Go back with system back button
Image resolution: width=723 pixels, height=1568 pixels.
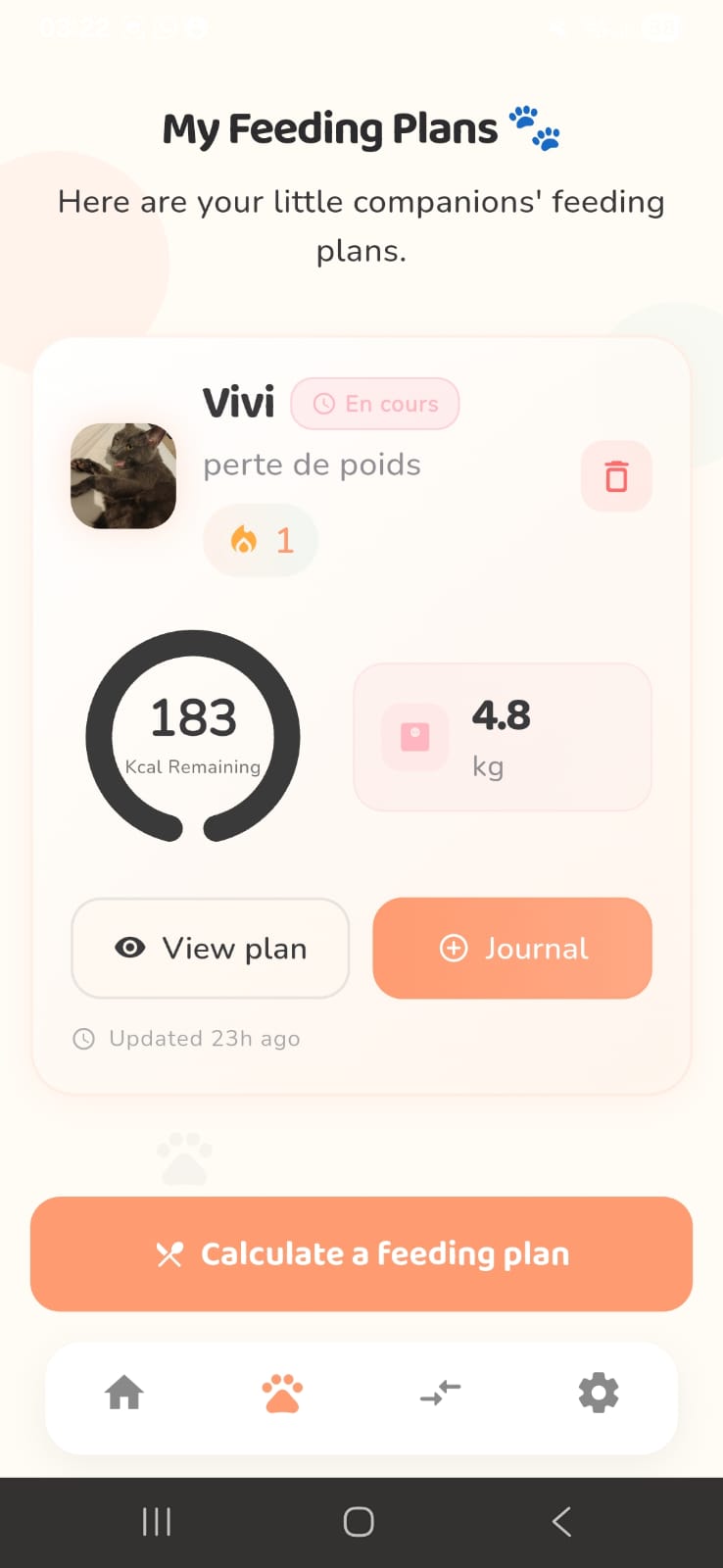coord(561,1522)
